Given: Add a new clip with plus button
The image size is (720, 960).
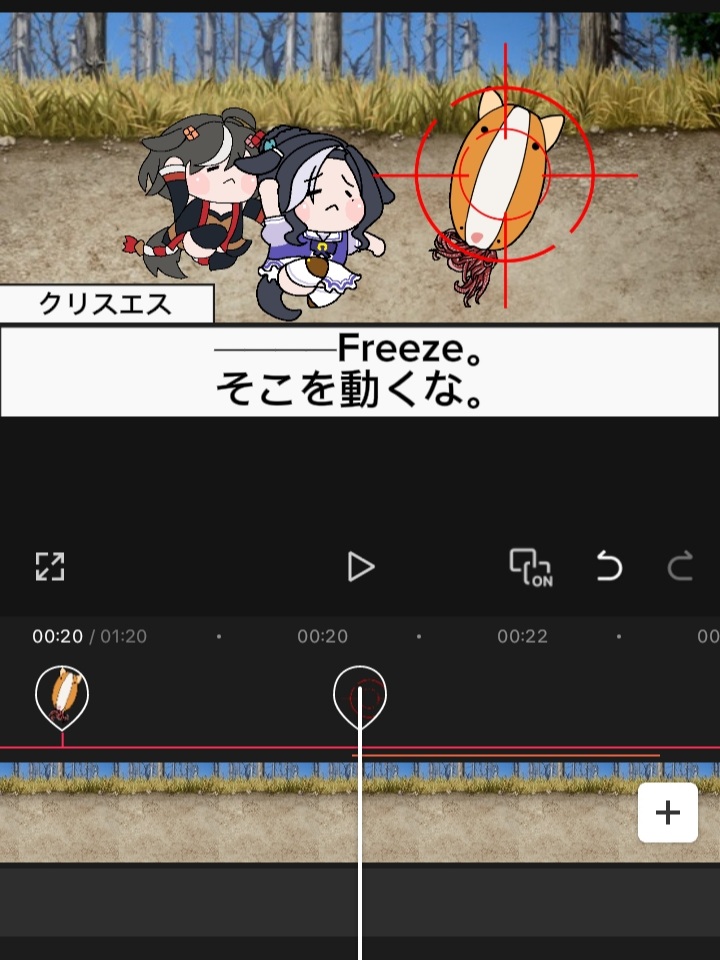Looking at the screenshot, I should 667,813.
